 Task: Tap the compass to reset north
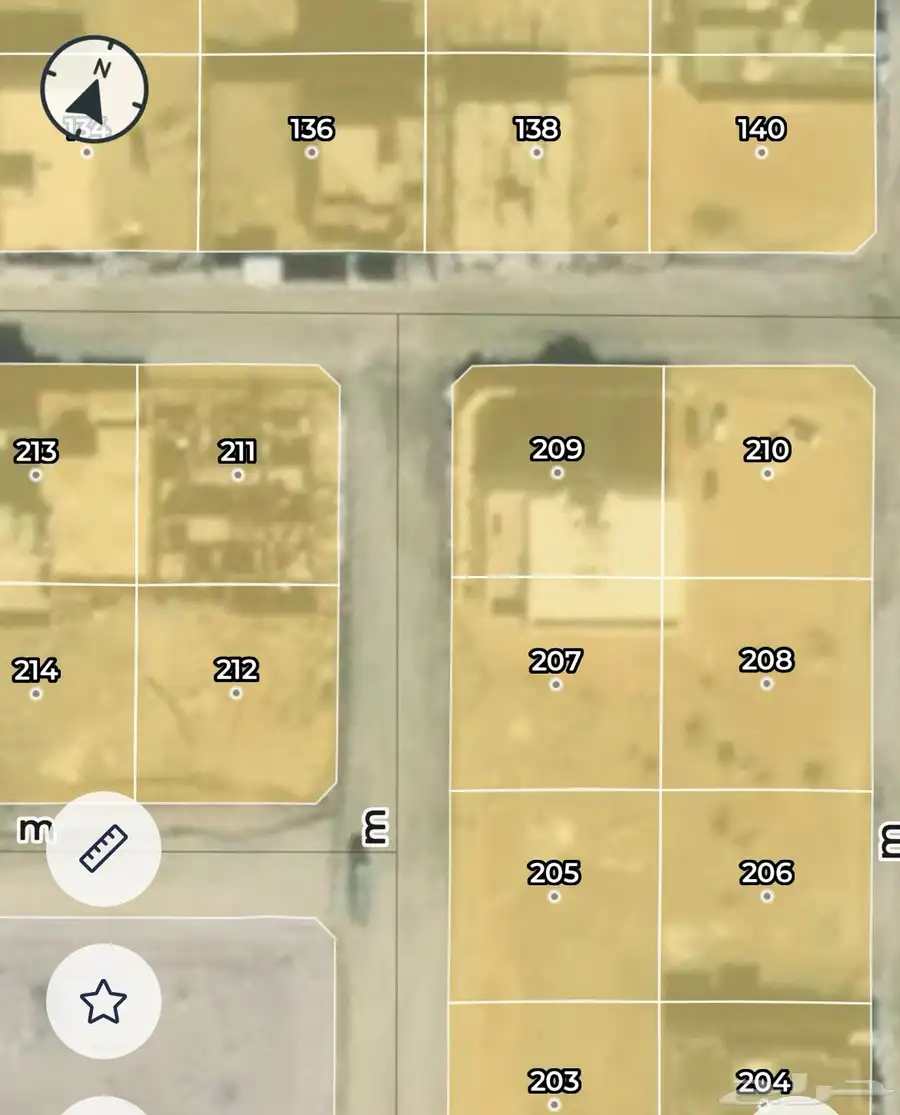[94, 89]
